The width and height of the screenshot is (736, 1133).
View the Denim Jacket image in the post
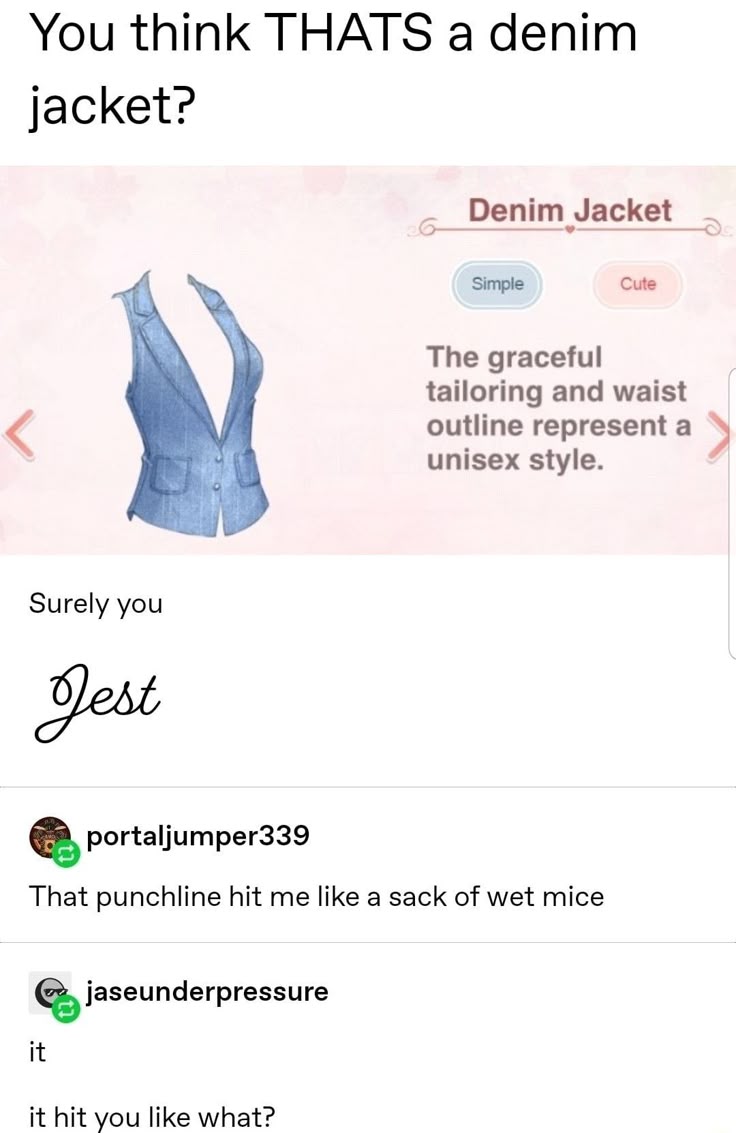click(368, 360)
